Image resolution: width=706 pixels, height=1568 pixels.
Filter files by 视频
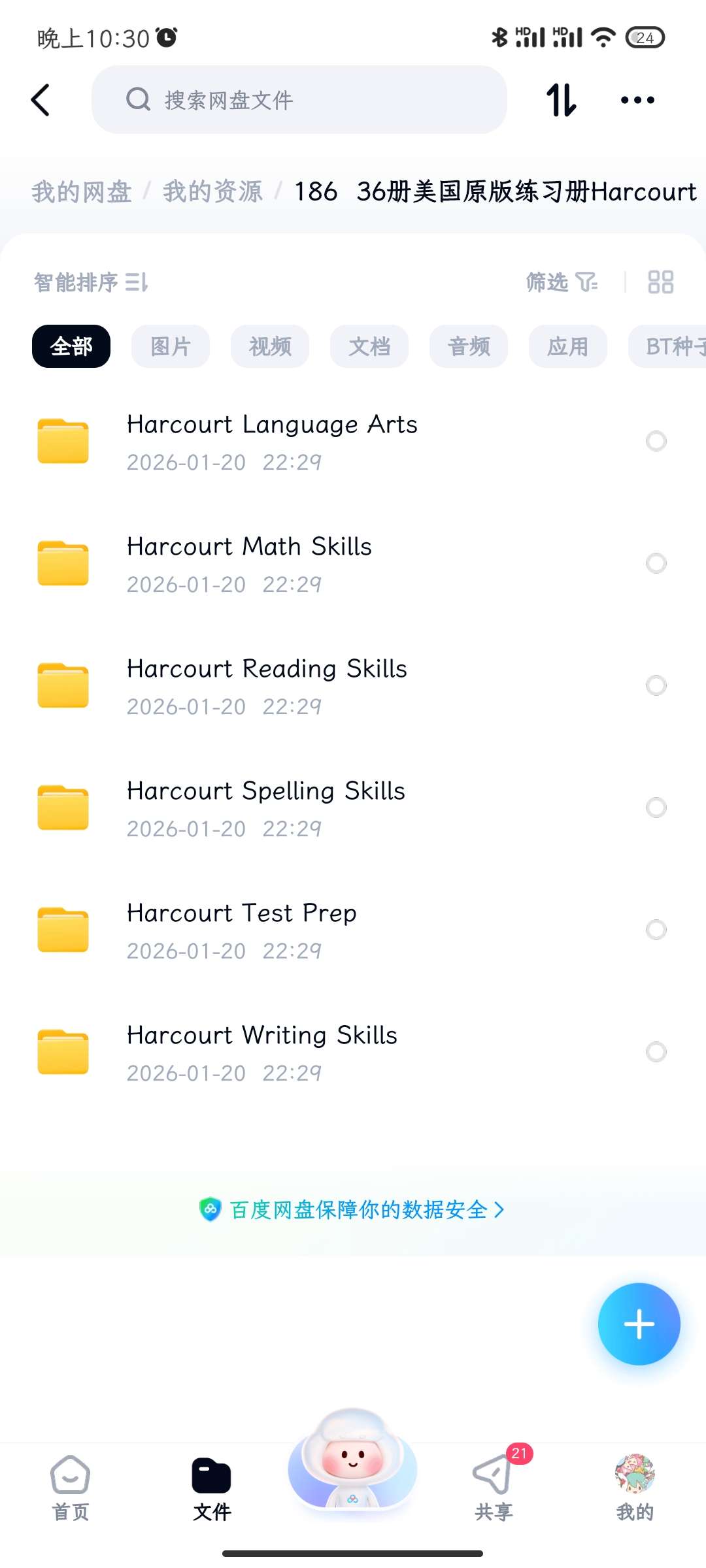point(269,346)
